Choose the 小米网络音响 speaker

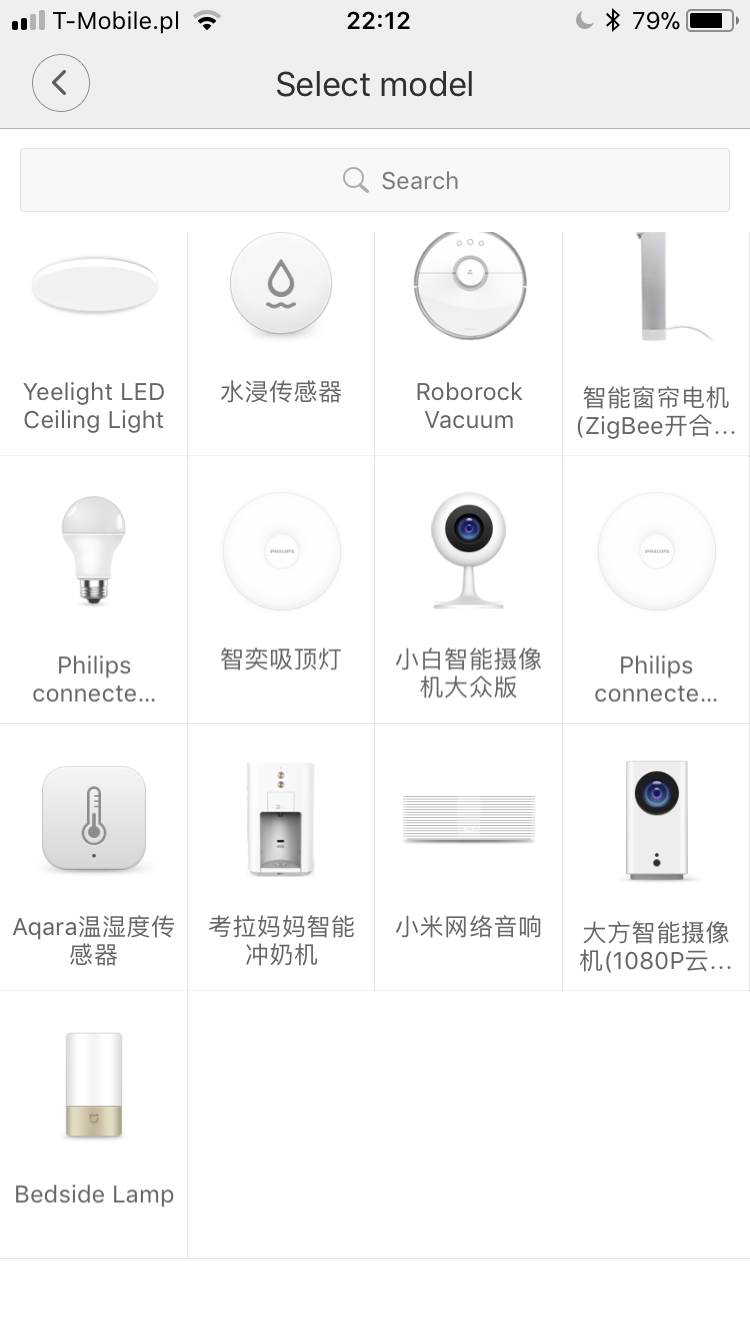click(469, 855)
